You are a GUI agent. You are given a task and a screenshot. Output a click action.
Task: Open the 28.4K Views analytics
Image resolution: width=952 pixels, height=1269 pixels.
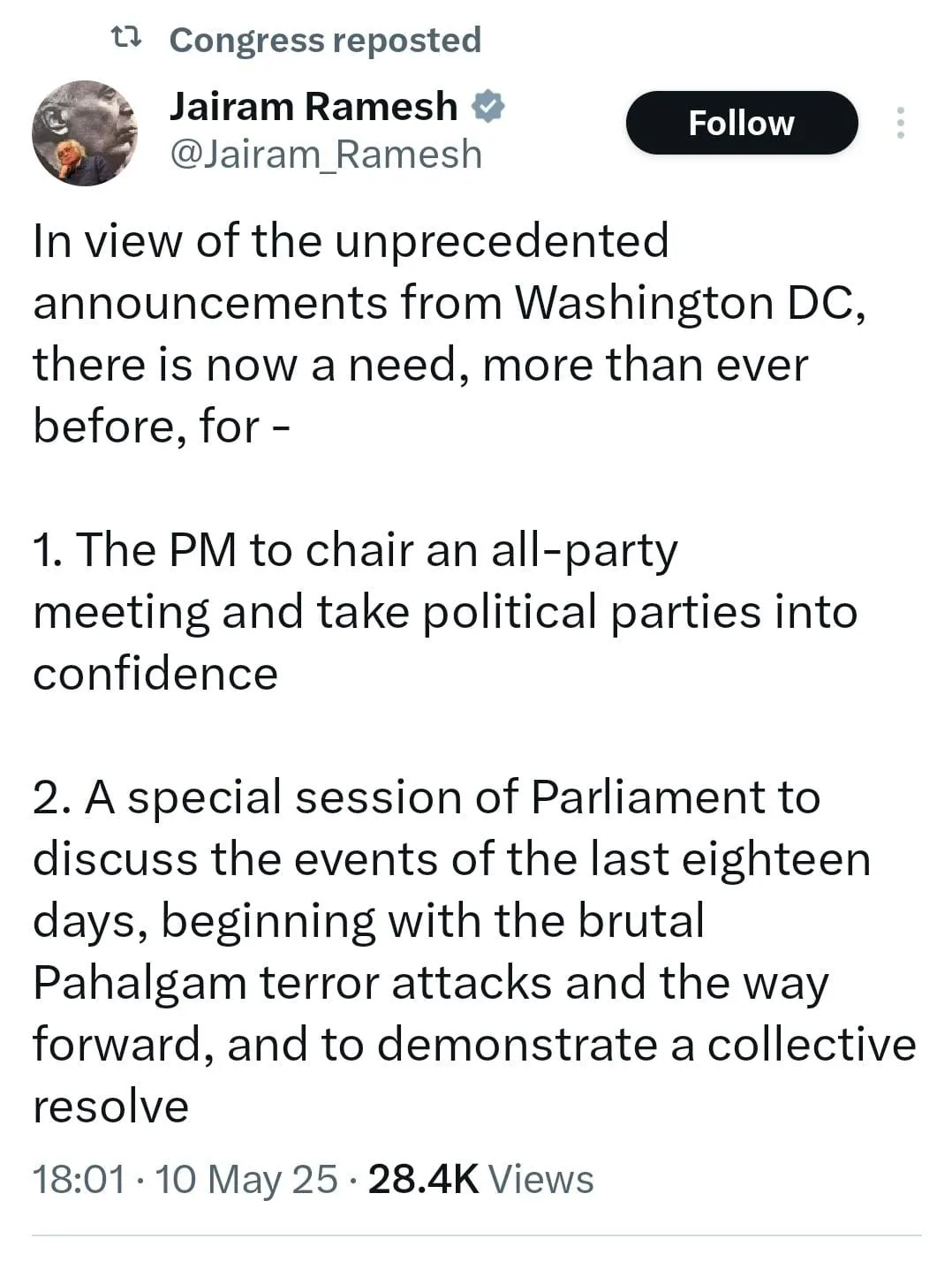click(x=480, y=1179)
